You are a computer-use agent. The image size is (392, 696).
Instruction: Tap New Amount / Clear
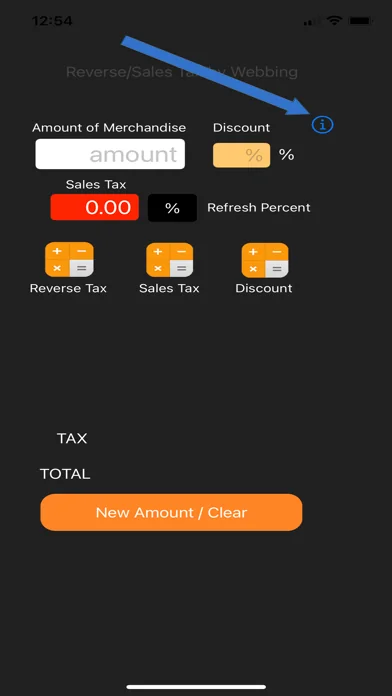[x=171, y=512]
